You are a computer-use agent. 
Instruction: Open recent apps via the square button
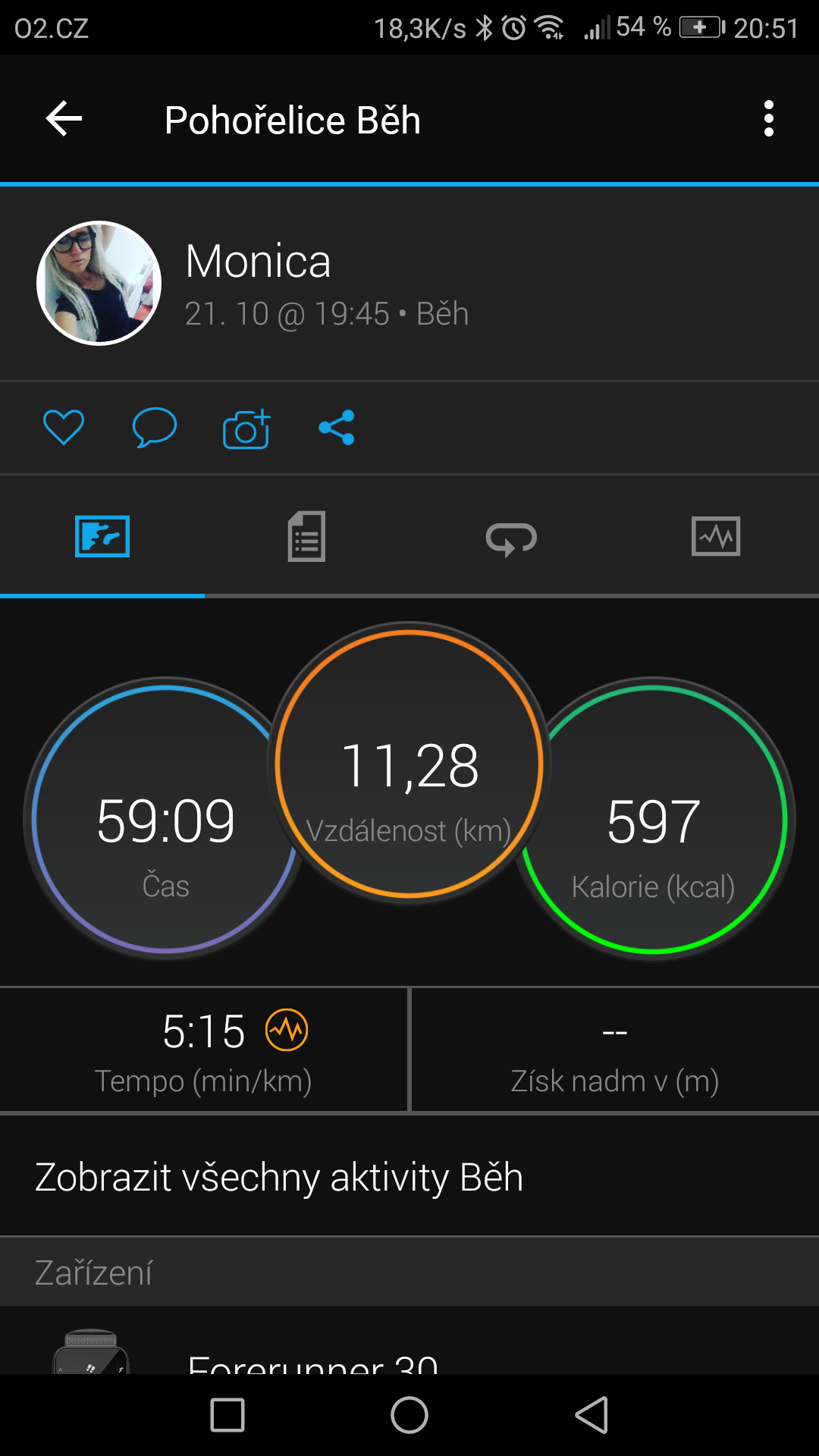227,1415
